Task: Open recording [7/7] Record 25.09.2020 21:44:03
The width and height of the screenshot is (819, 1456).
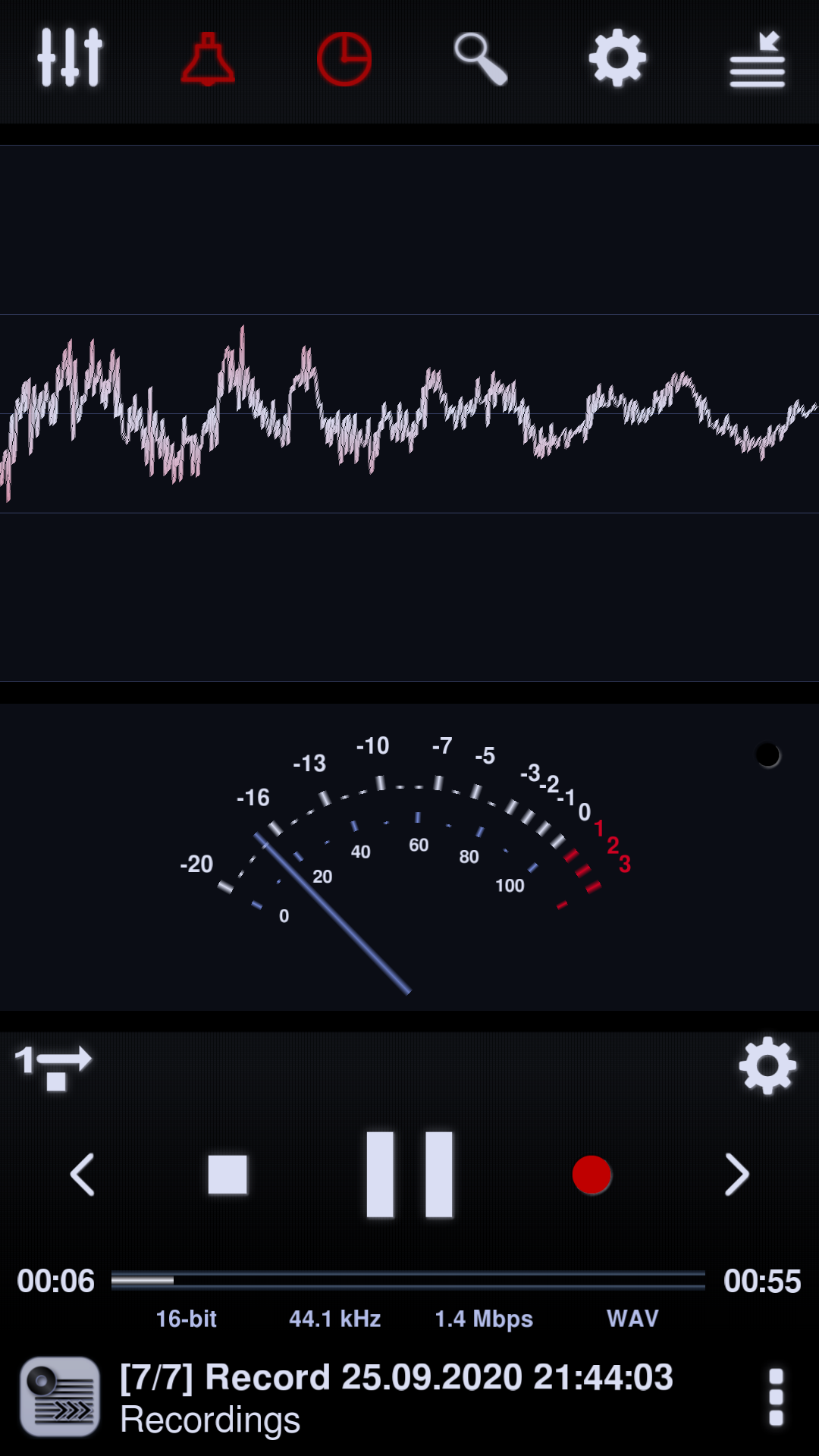Action: (x=394, y=1377)
